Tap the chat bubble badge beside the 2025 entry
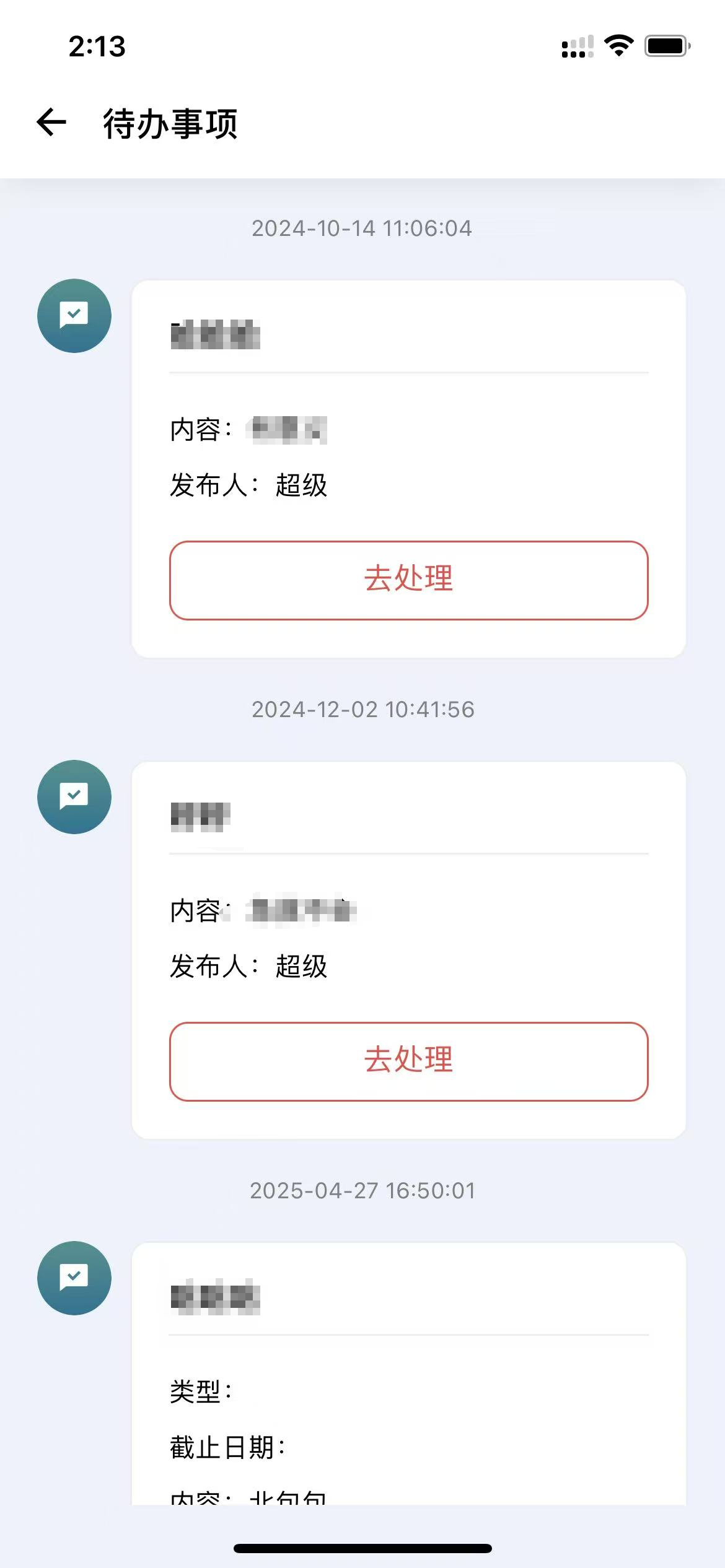 [74, 1277]
